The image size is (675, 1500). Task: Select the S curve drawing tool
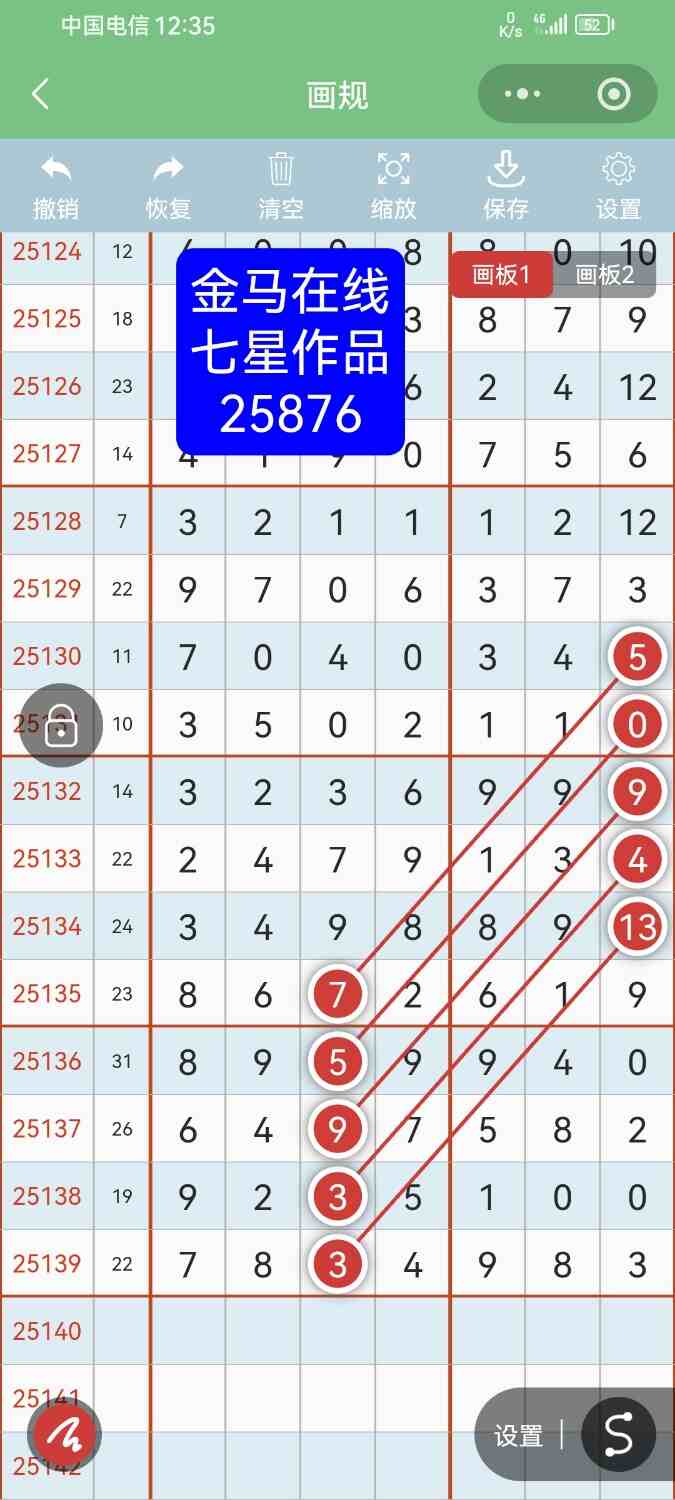[x=619, y=1436]
